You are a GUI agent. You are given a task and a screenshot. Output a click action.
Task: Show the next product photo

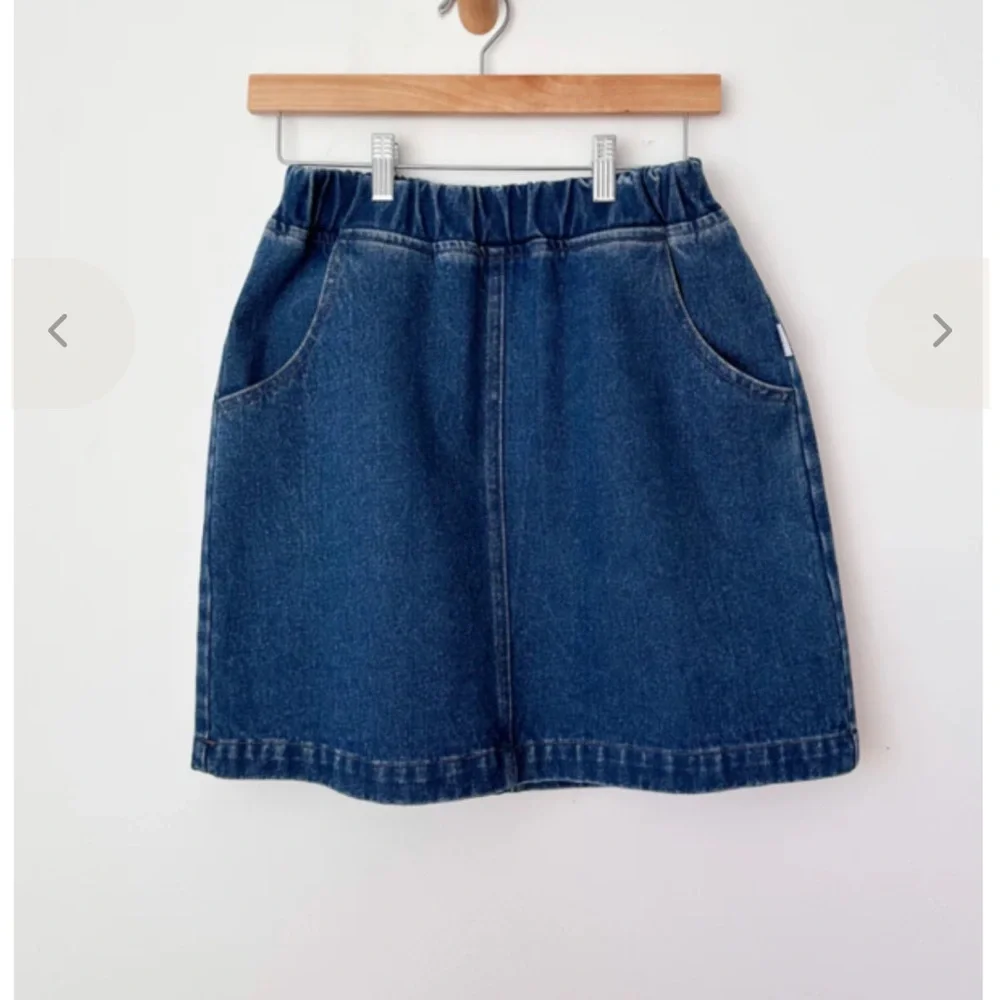click(941, 331)
